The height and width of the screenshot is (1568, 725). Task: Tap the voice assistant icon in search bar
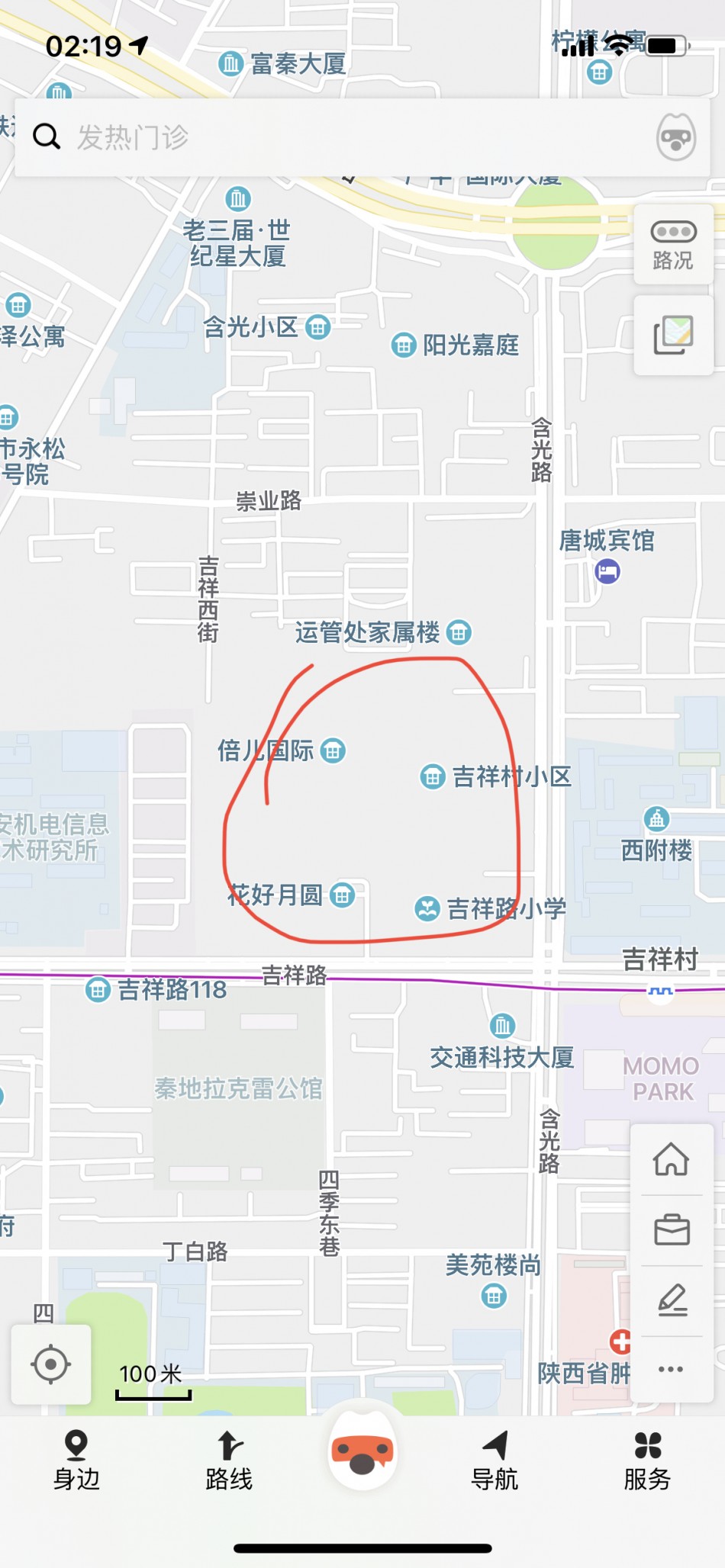coord(676,137)
